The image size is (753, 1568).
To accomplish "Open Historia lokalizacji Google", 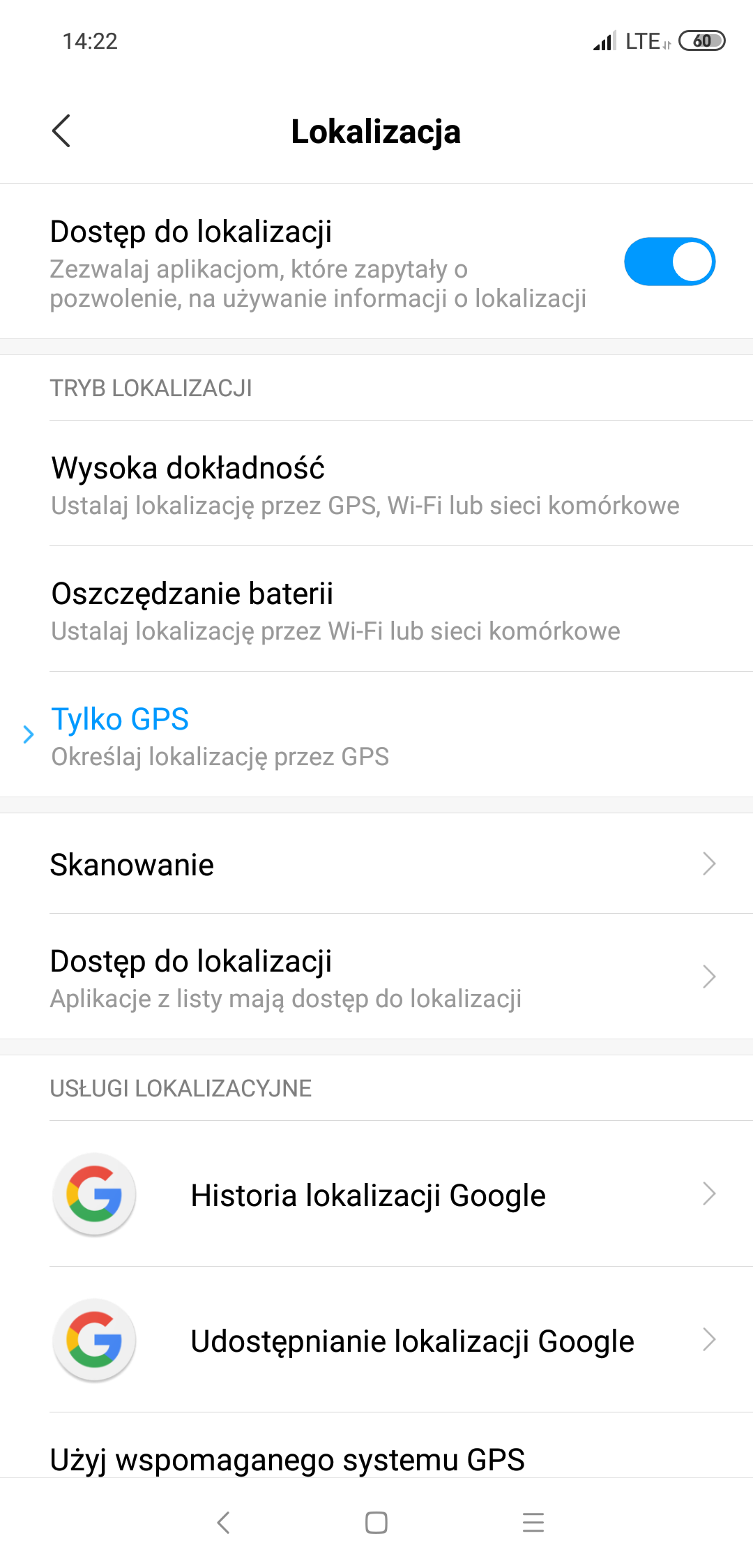I will [376, 1195].
